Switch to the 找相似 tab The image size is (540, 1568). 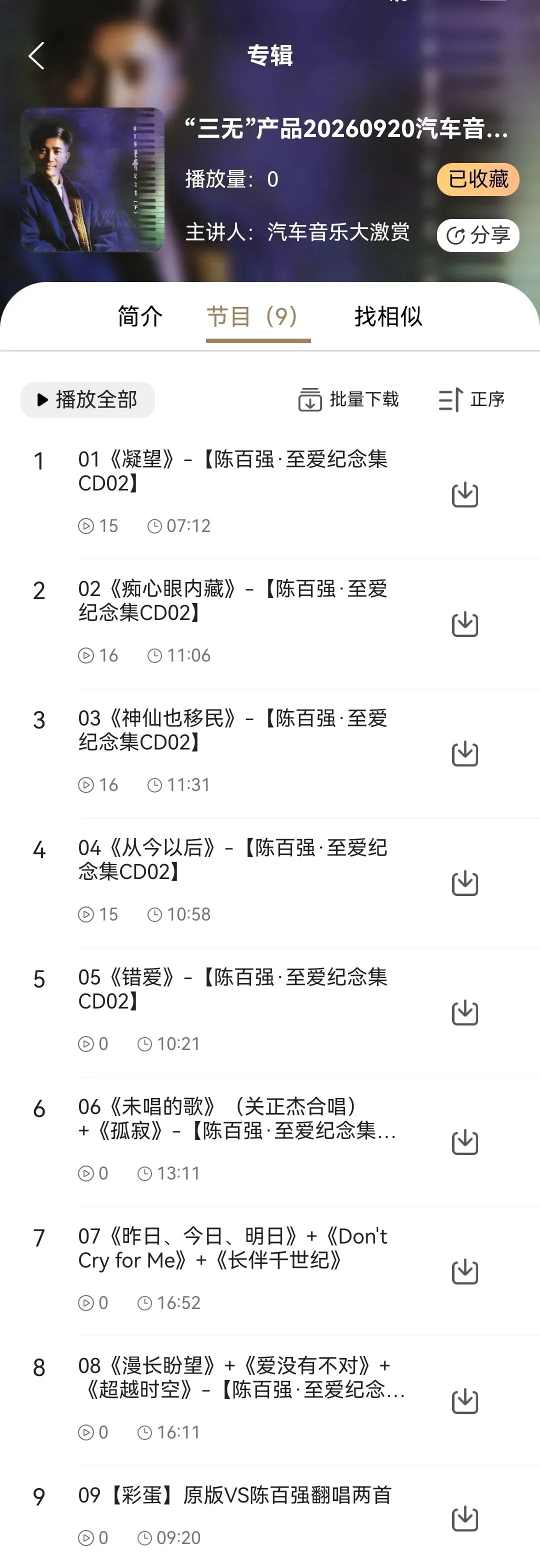(388, 316)
